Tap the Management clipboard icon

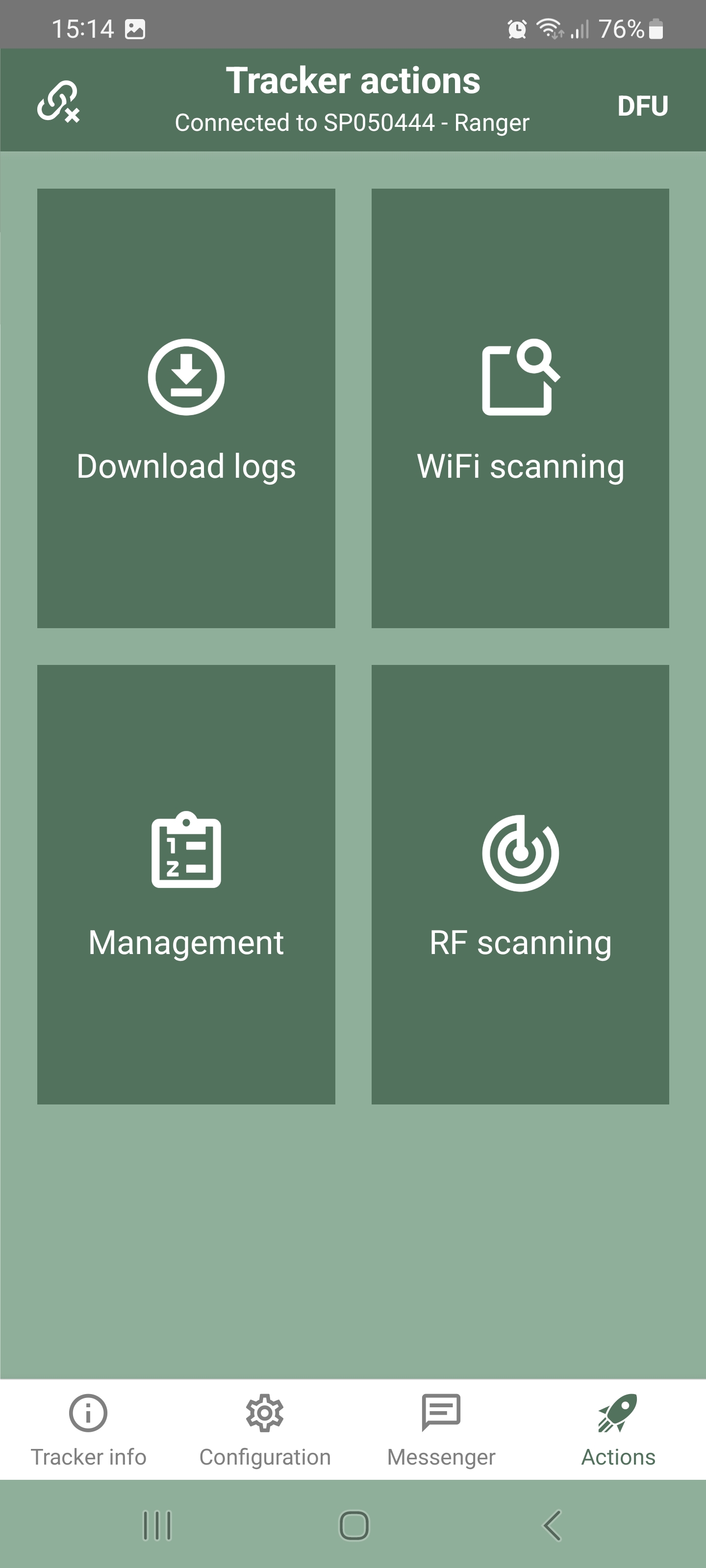(186, 852)
